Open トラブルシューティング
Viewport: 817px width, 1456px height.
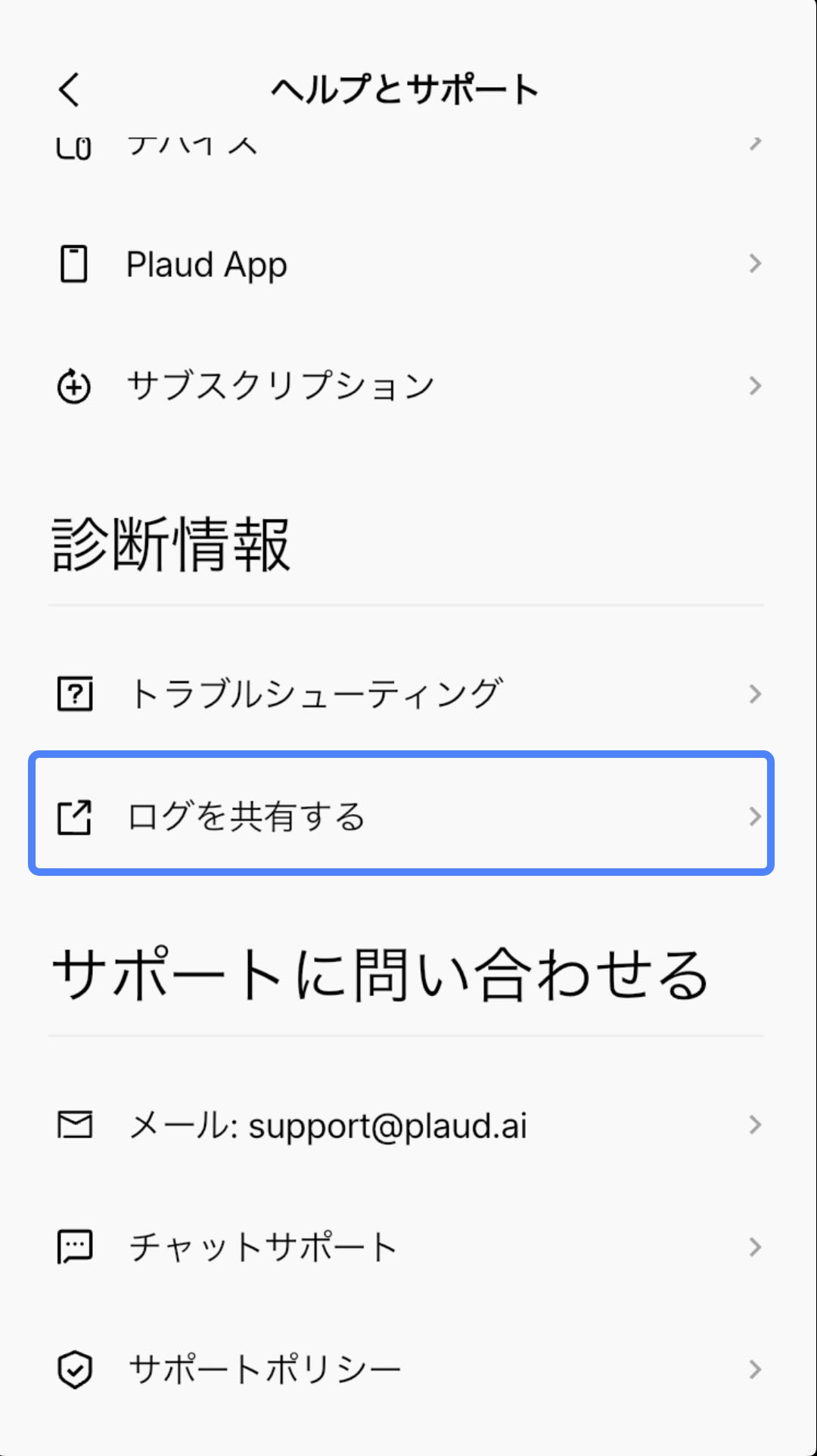coord(408,694)
